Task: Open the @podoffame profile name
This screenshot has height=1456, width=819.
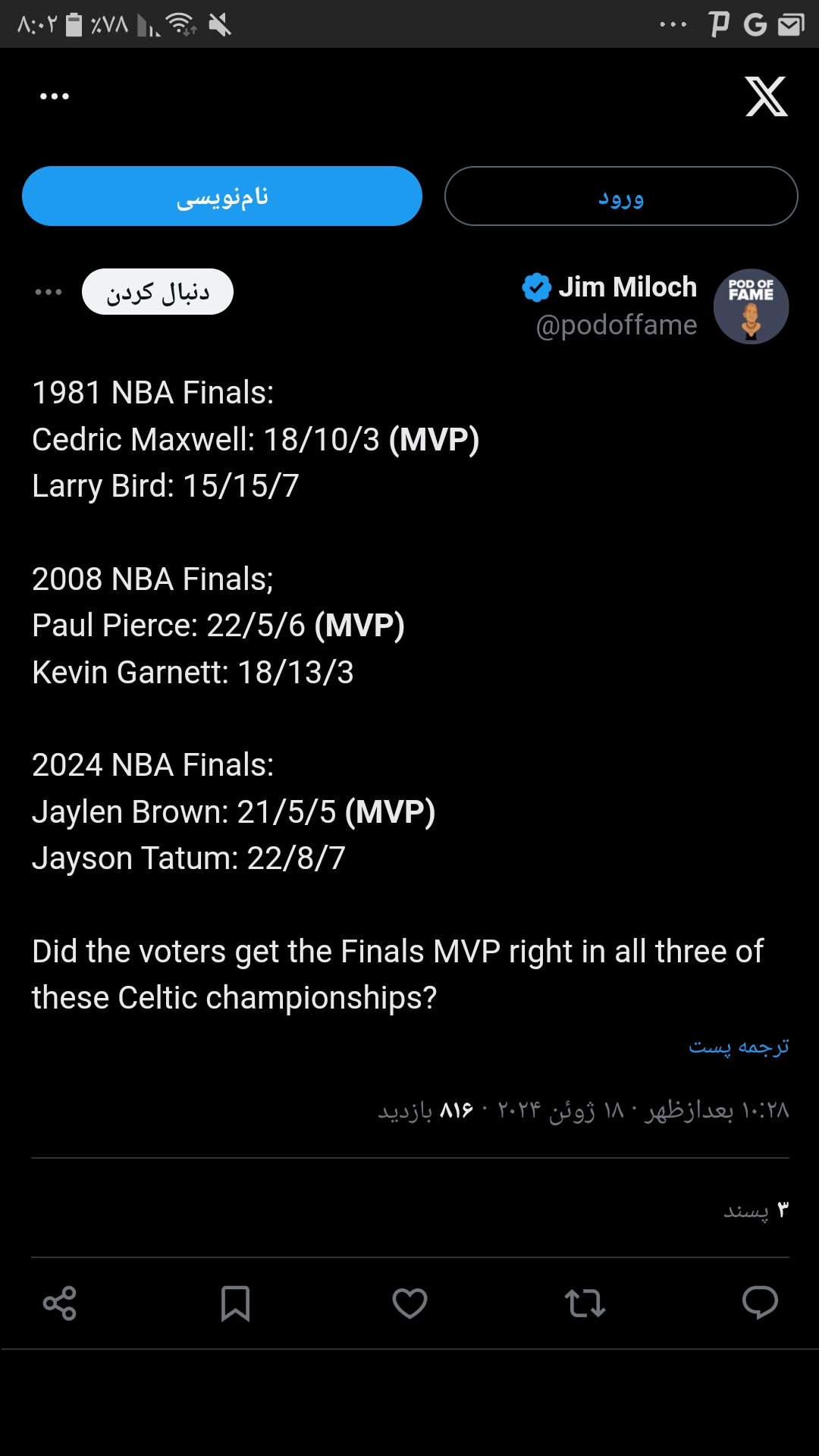Action: tap(617, 325)
